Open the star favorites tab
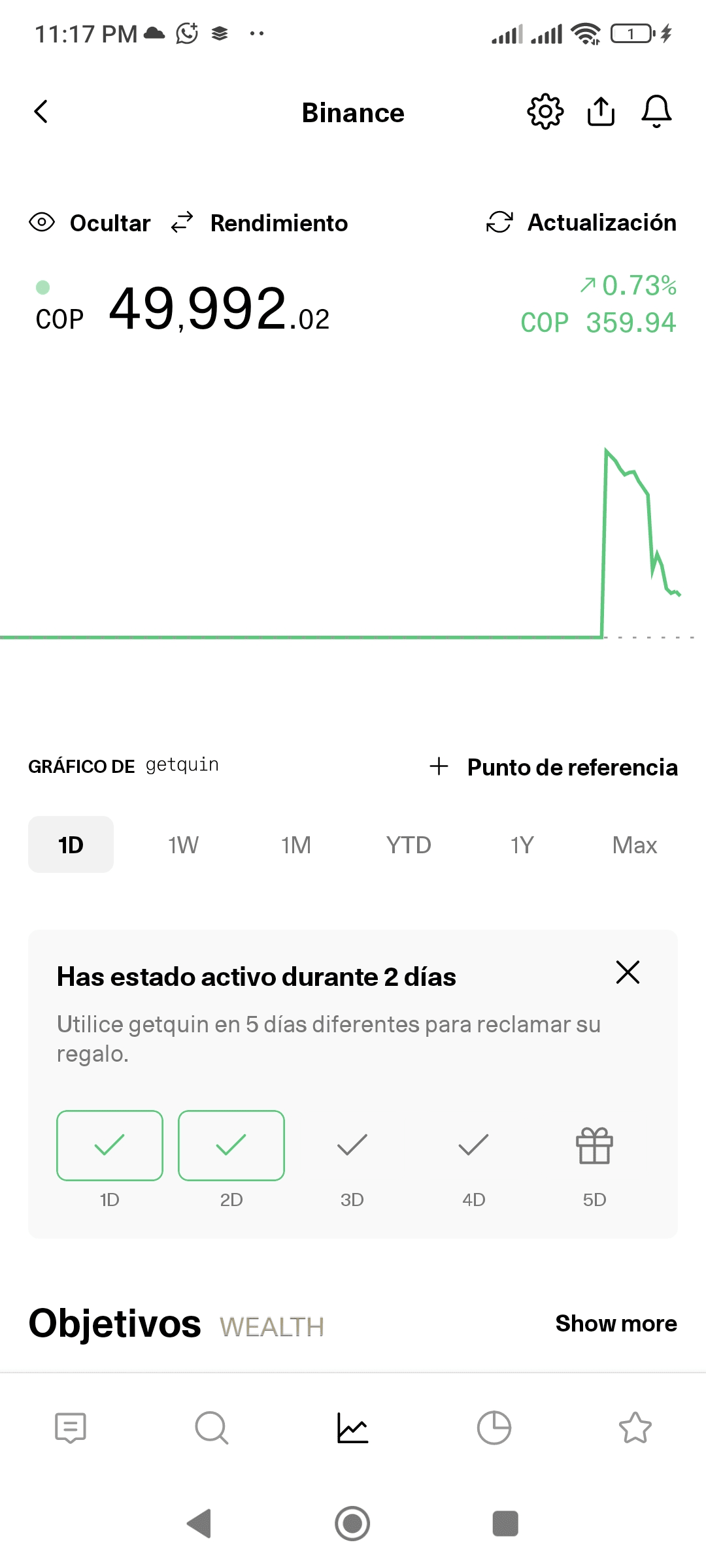Image resolution: width=706 pixels, height=1568 pixels. 635,1428
